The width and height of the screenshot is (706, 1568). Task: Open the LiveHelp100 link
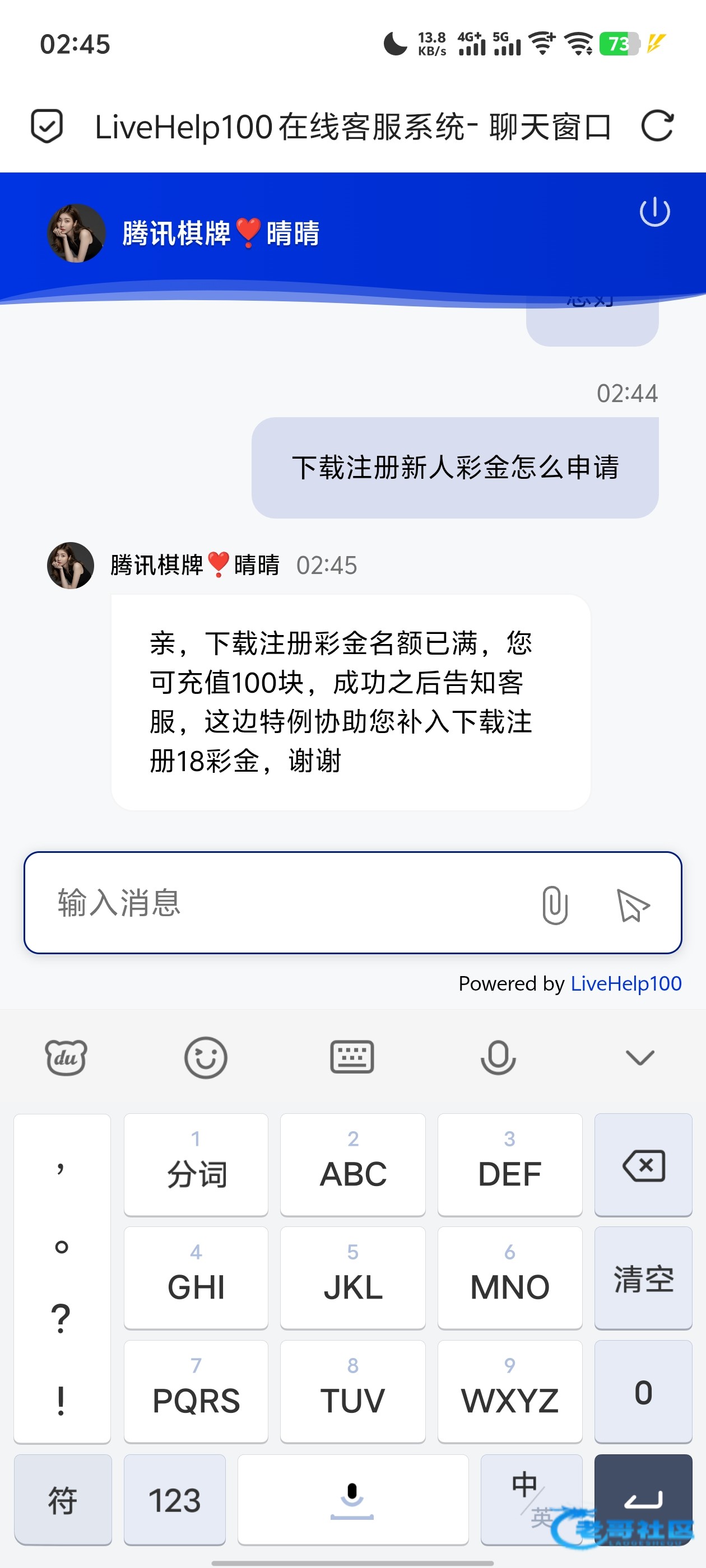[625, 984]
